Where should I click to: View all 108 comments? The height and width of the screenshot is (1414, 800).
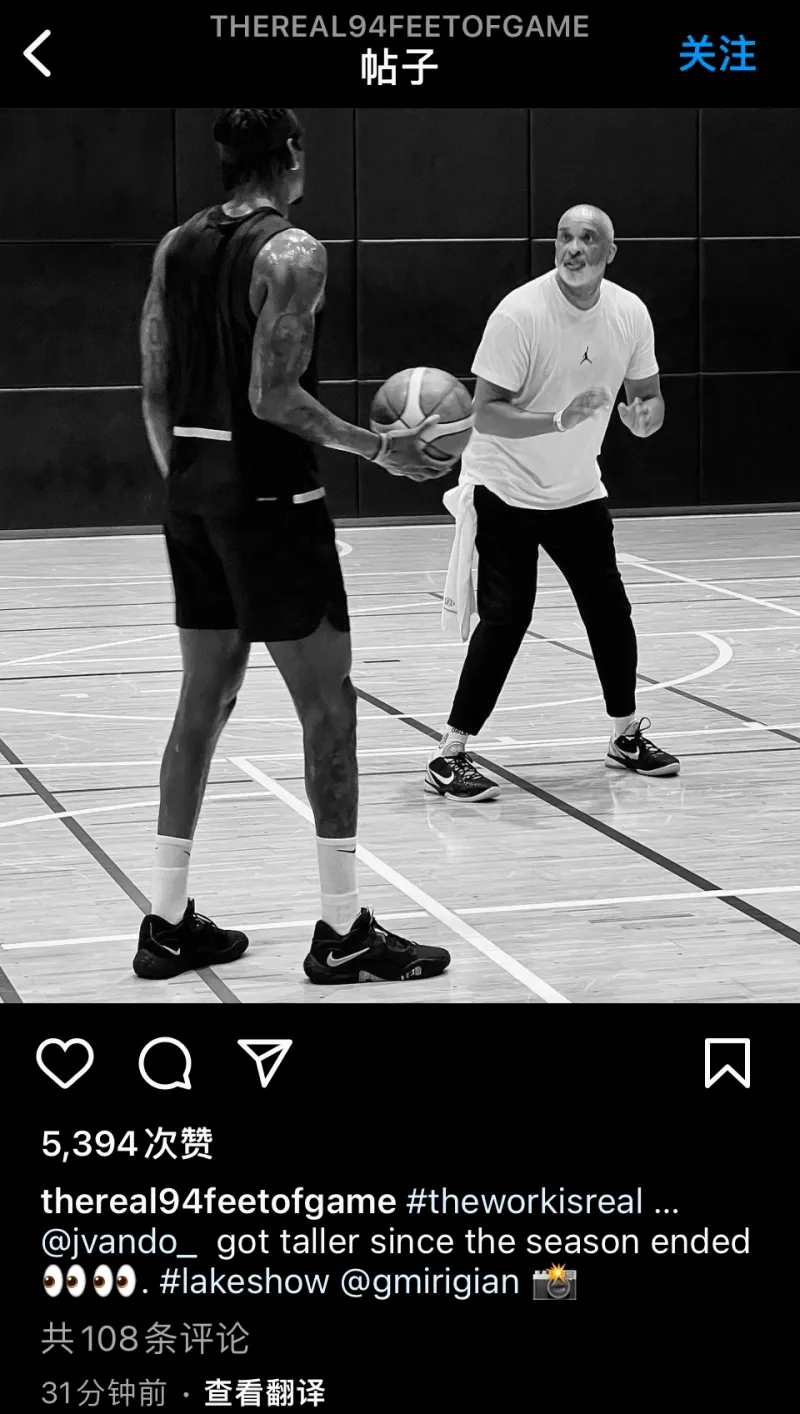coord(145,1338)
